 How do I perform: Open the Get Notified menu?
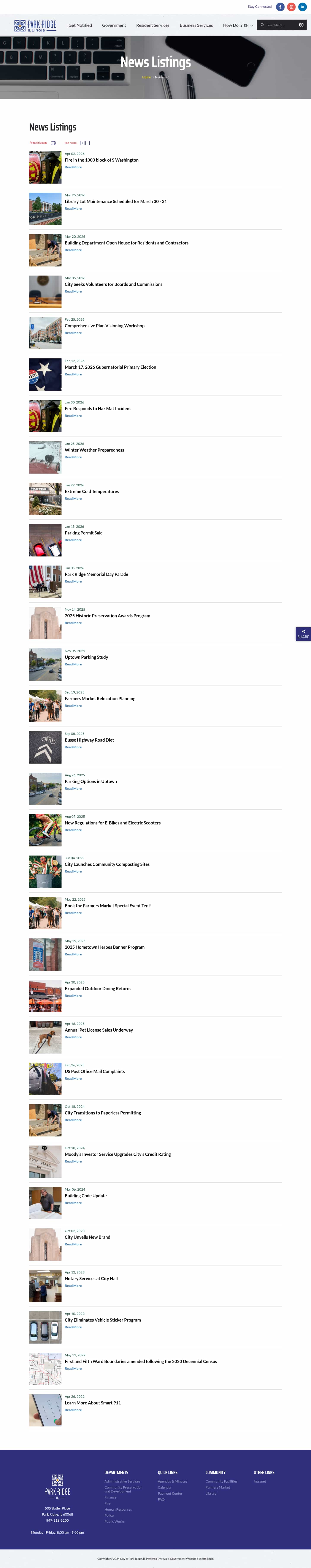tap(80, 25)
